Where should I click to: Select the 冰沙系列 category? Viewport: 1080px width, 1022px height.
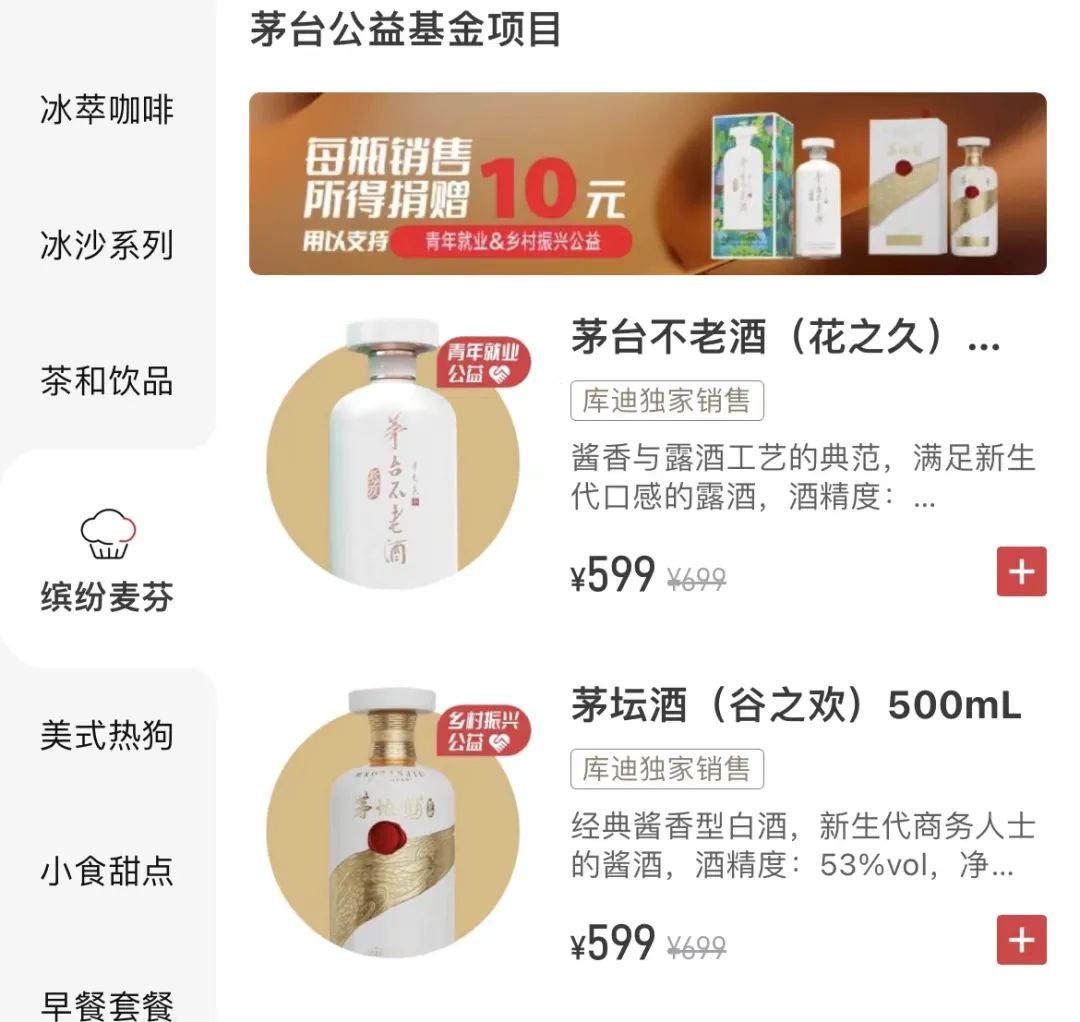tap(107, 245)
